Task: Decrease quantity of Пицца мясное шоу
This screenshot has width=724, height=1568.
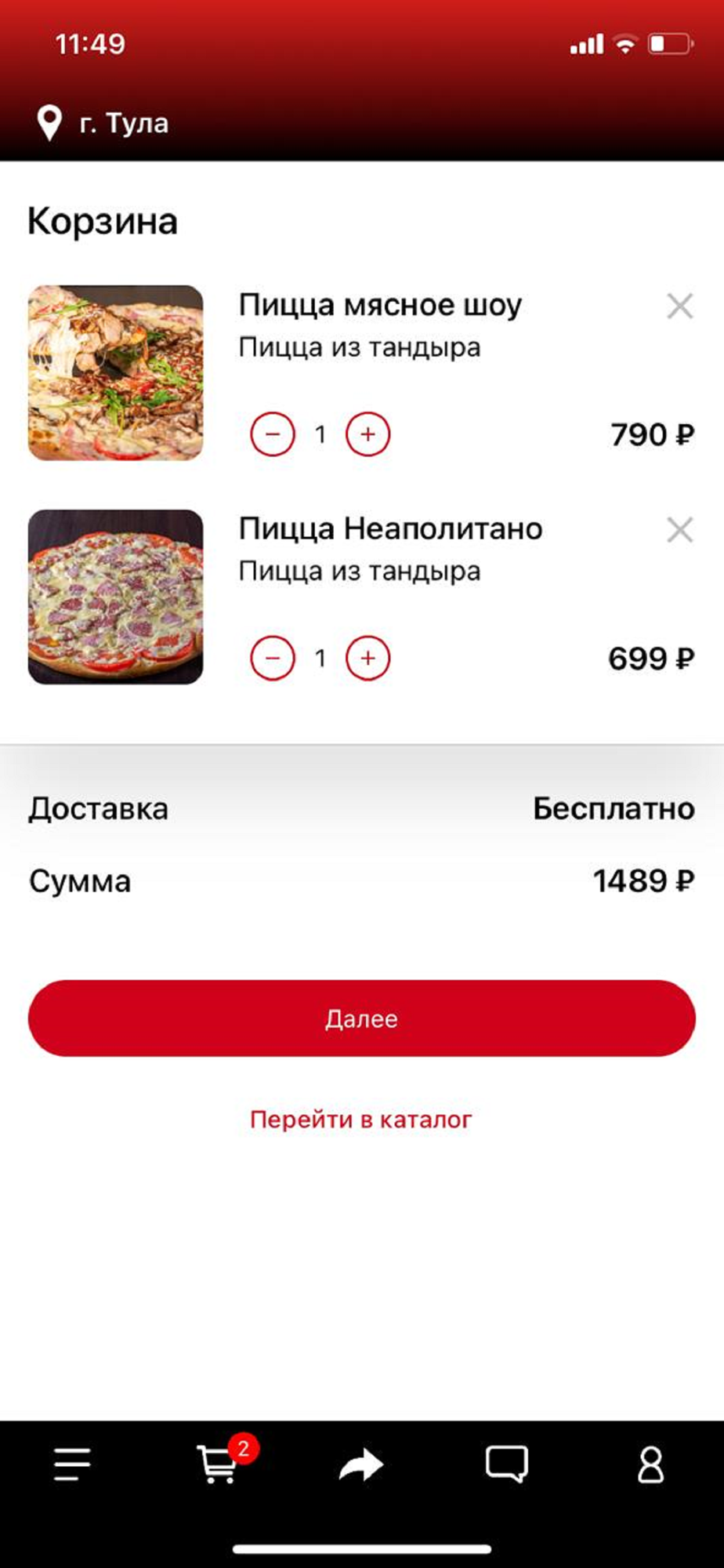Action: click(273, 434)
